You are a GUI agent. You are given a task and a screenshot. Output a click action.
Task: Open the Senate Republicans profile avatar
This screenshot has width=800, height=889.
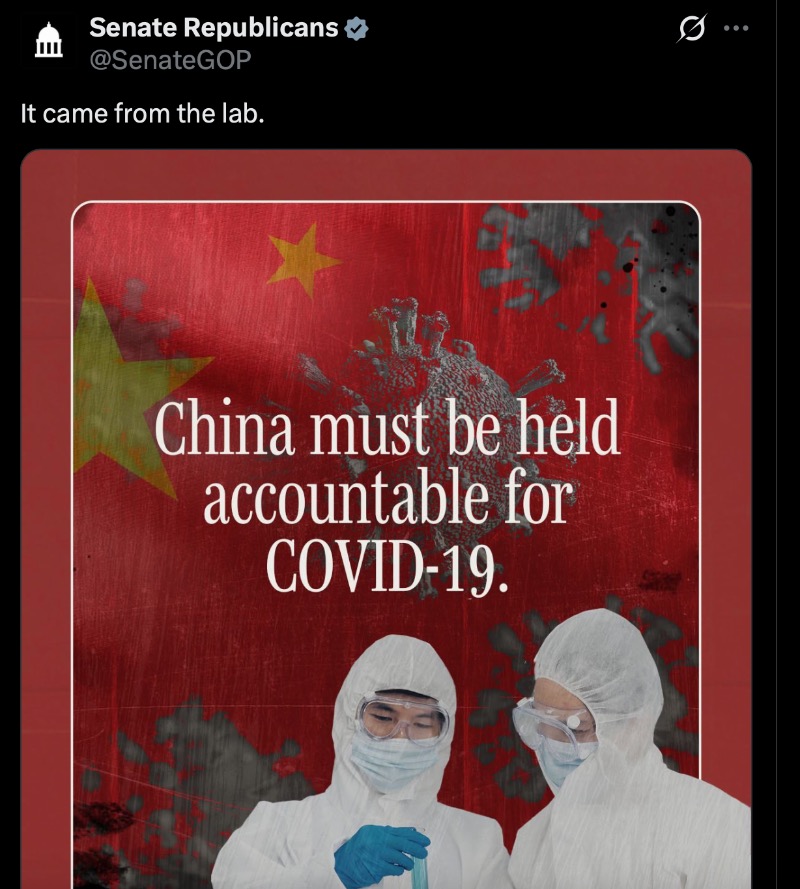49,43
